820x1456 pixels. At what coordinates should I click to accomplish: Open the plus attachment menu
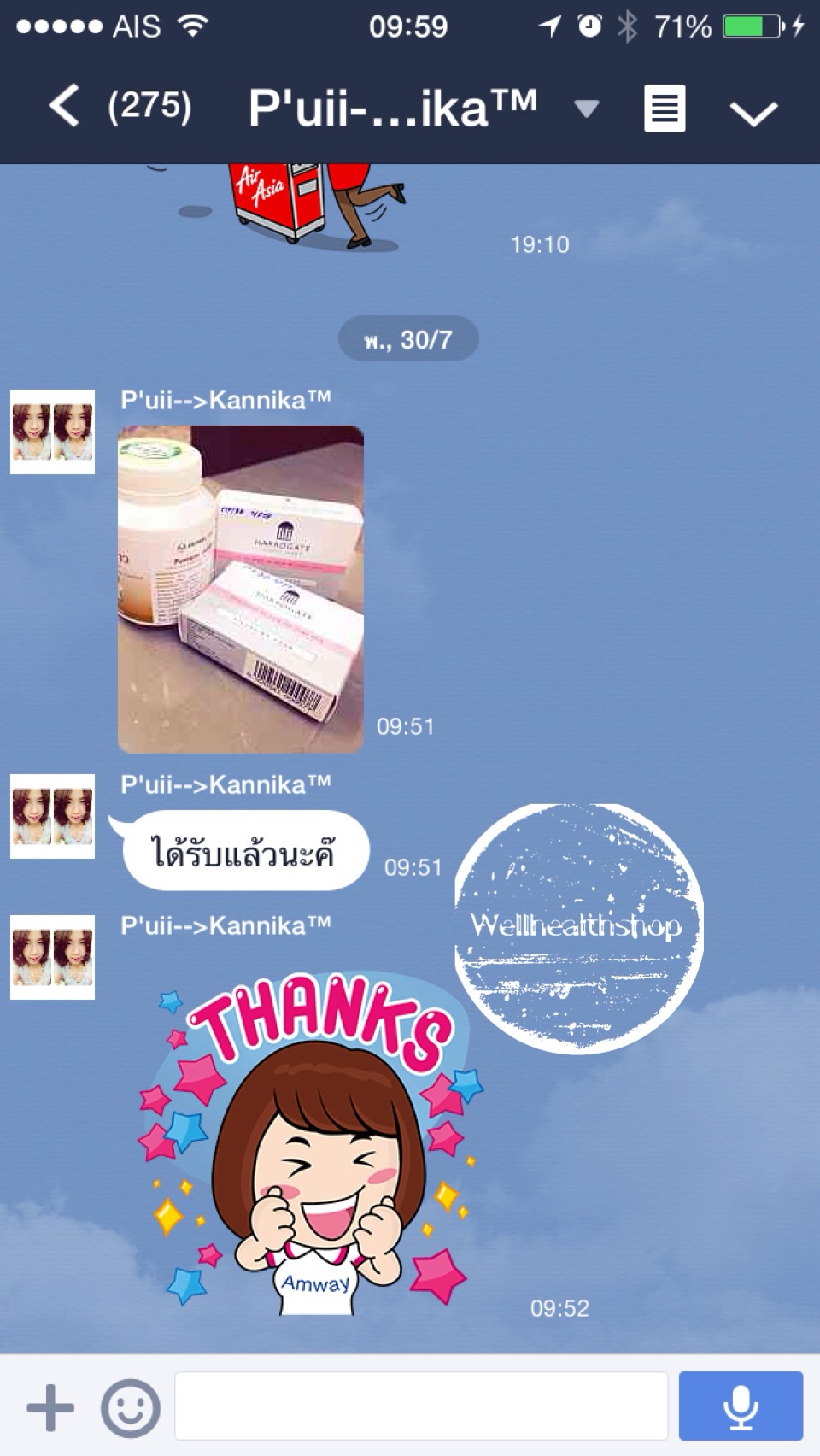click(x=50, y=1407)
